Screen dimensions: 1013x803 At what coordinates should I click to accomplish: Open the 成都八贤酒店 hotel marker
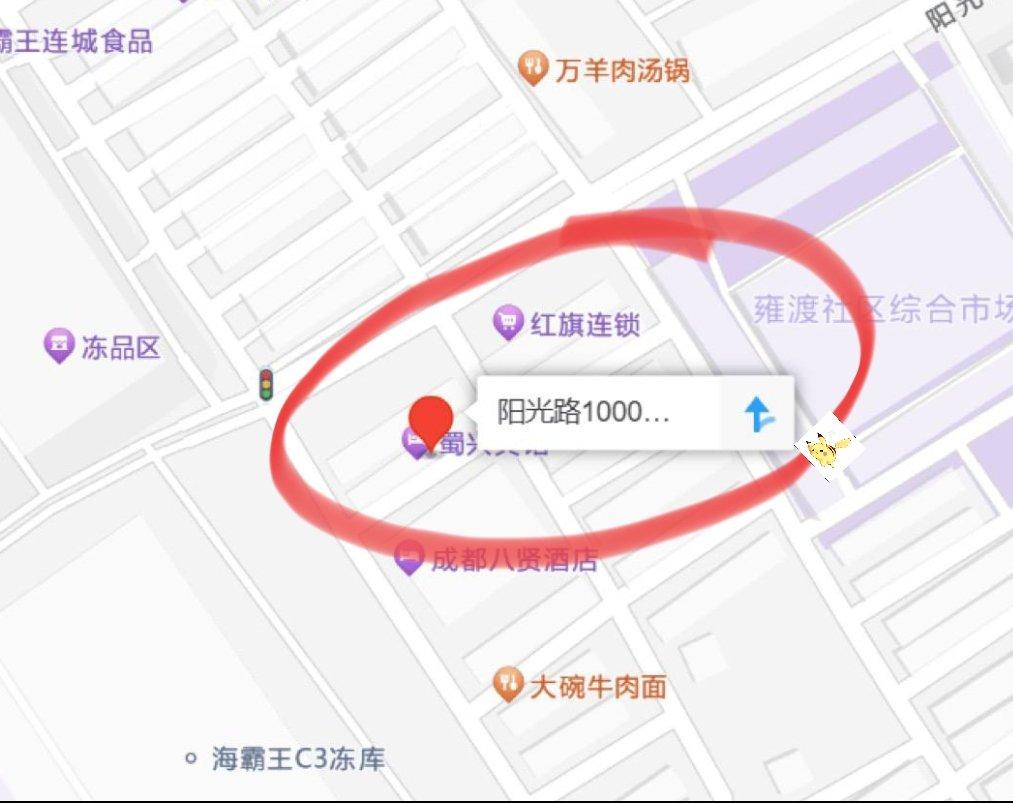(408, 558)
